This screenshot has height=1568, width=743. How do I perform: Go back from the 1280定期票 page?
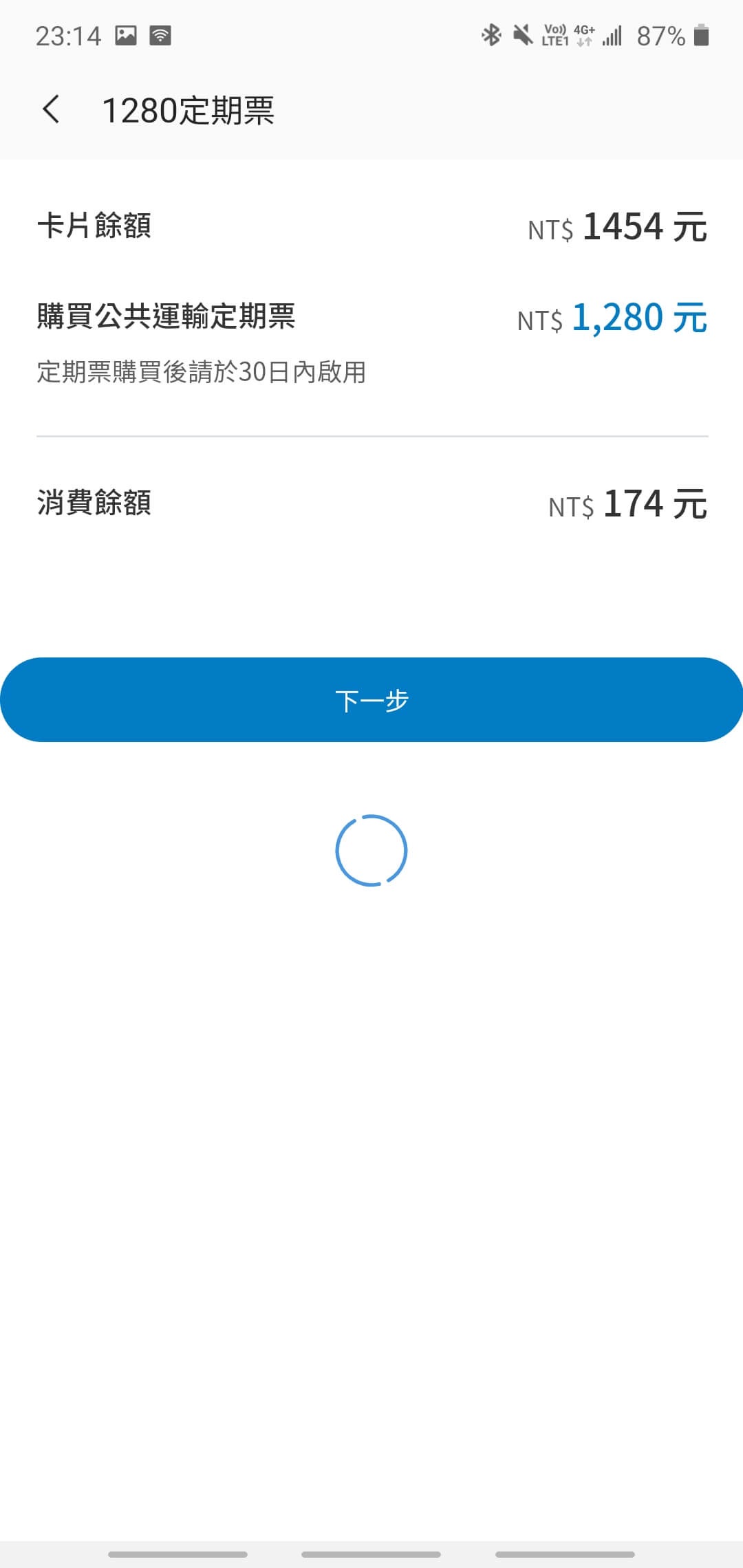[52, 109]
